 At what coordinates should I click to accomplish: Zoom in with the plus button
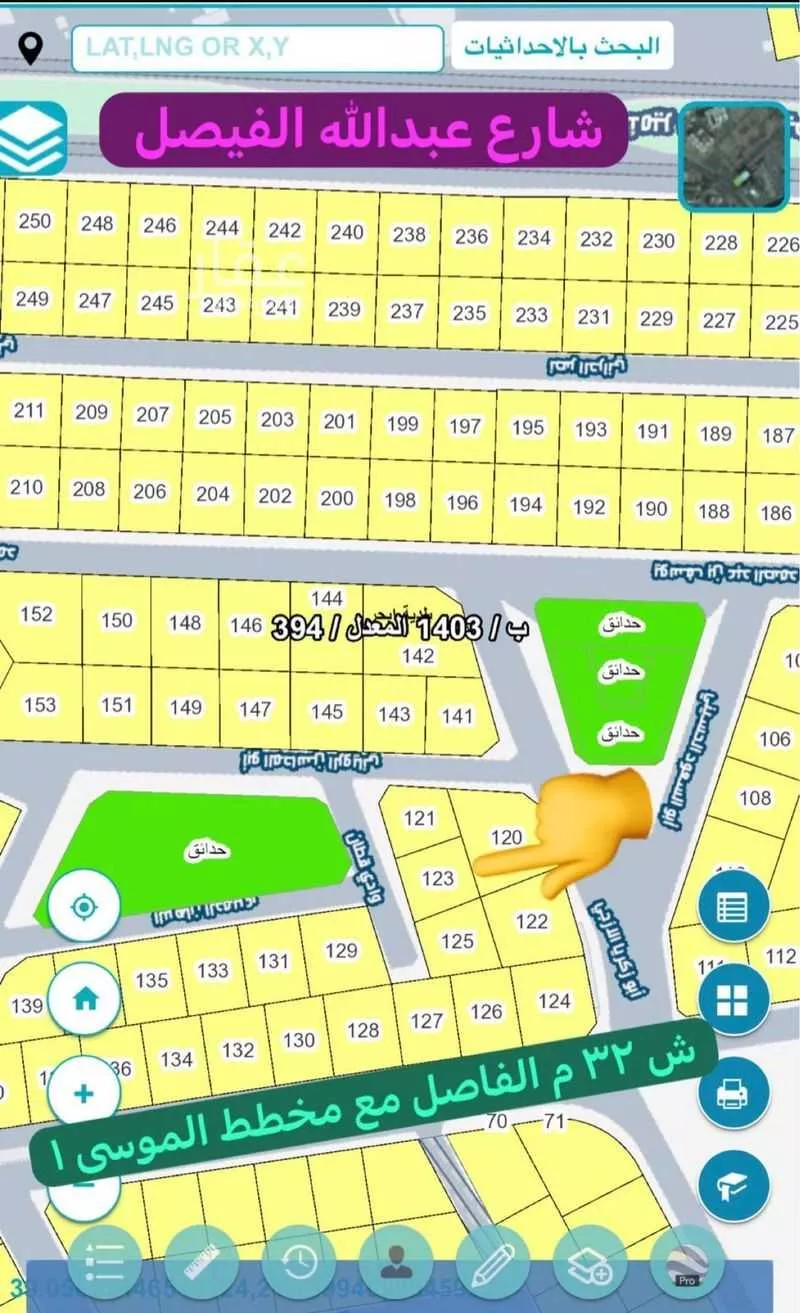(84, 1092)
